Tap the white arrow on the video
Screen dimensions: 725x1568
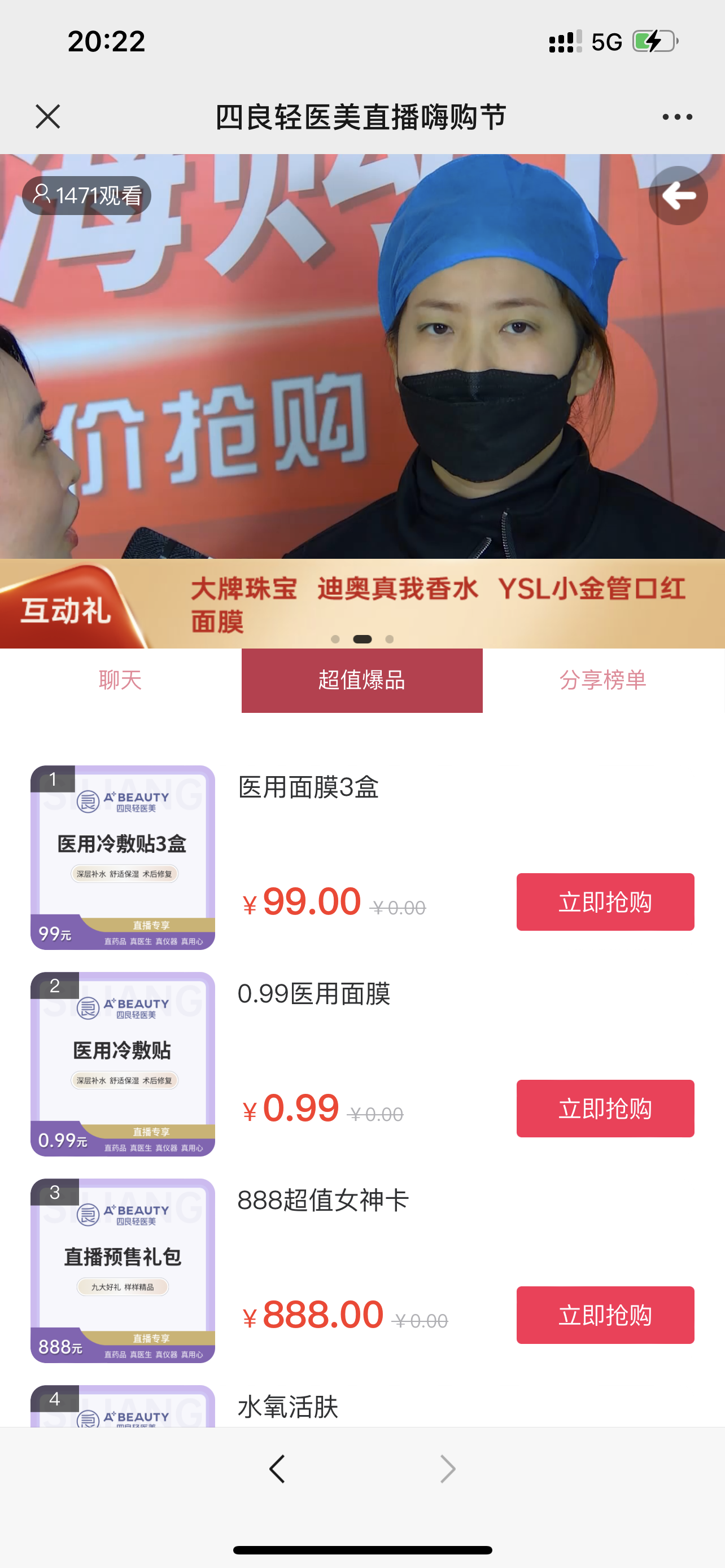coord(678,196)
